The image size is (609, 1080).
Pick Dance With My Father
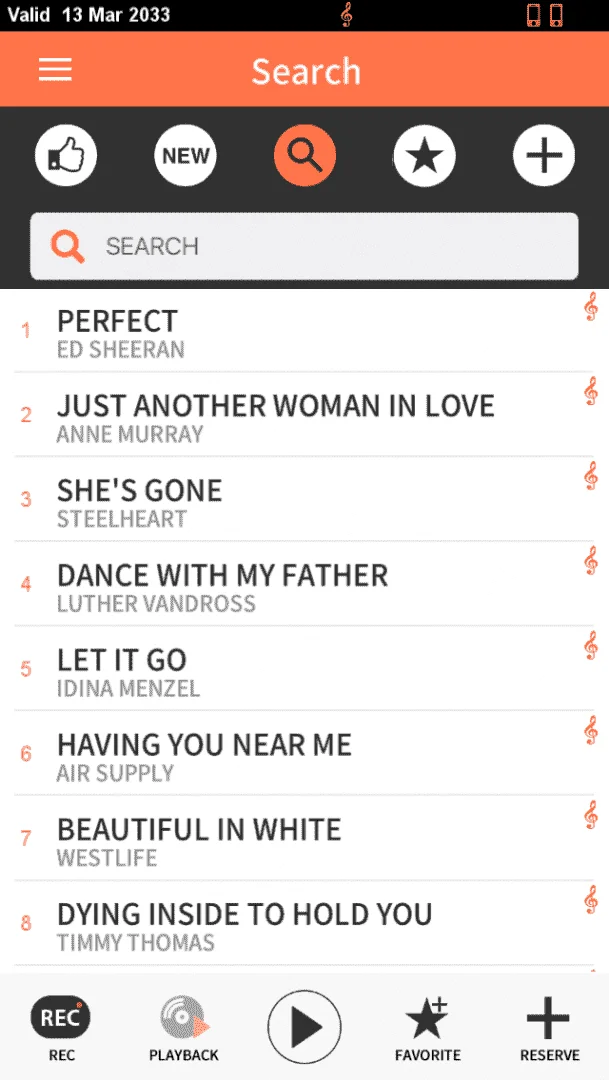(304, 585)
